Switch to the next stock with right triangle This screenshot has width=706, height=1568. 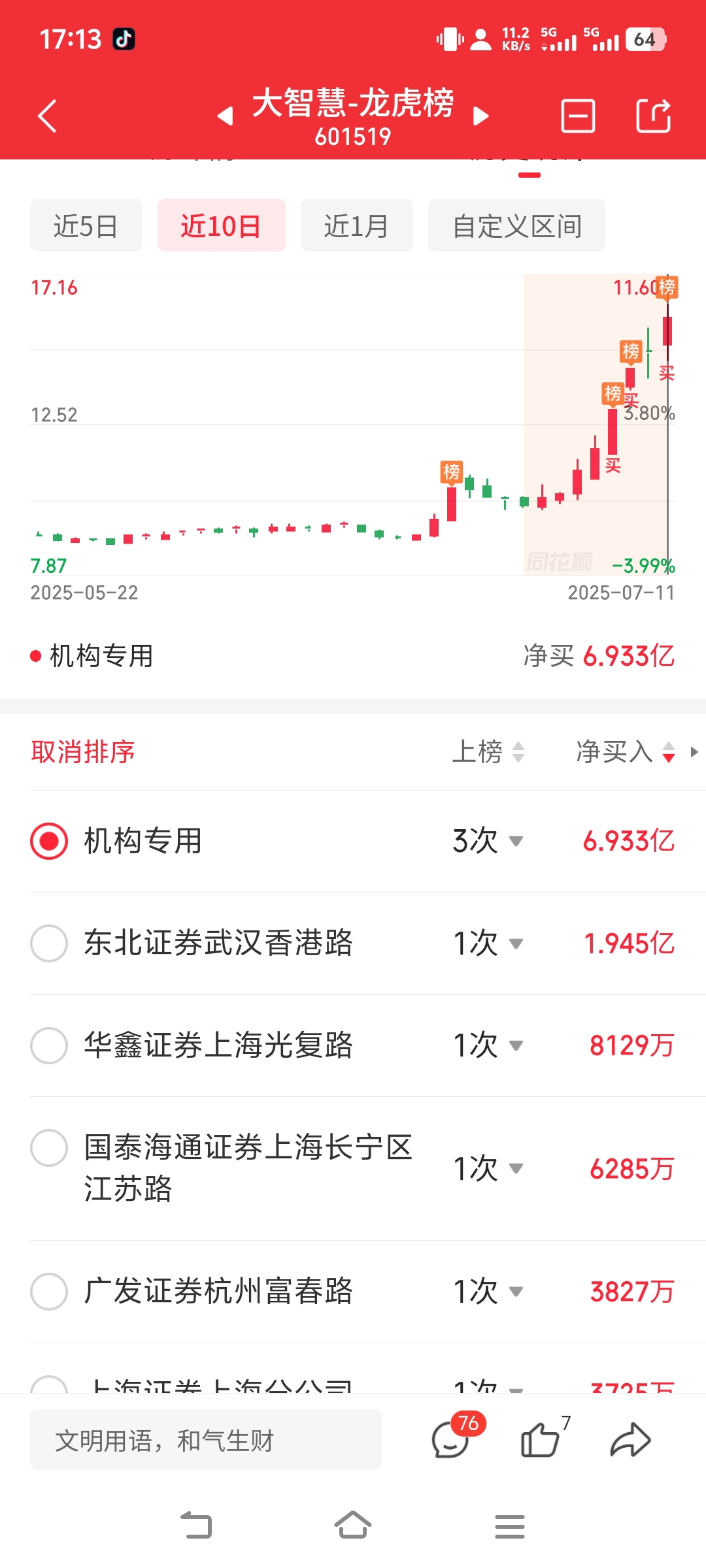click(481, 116)
